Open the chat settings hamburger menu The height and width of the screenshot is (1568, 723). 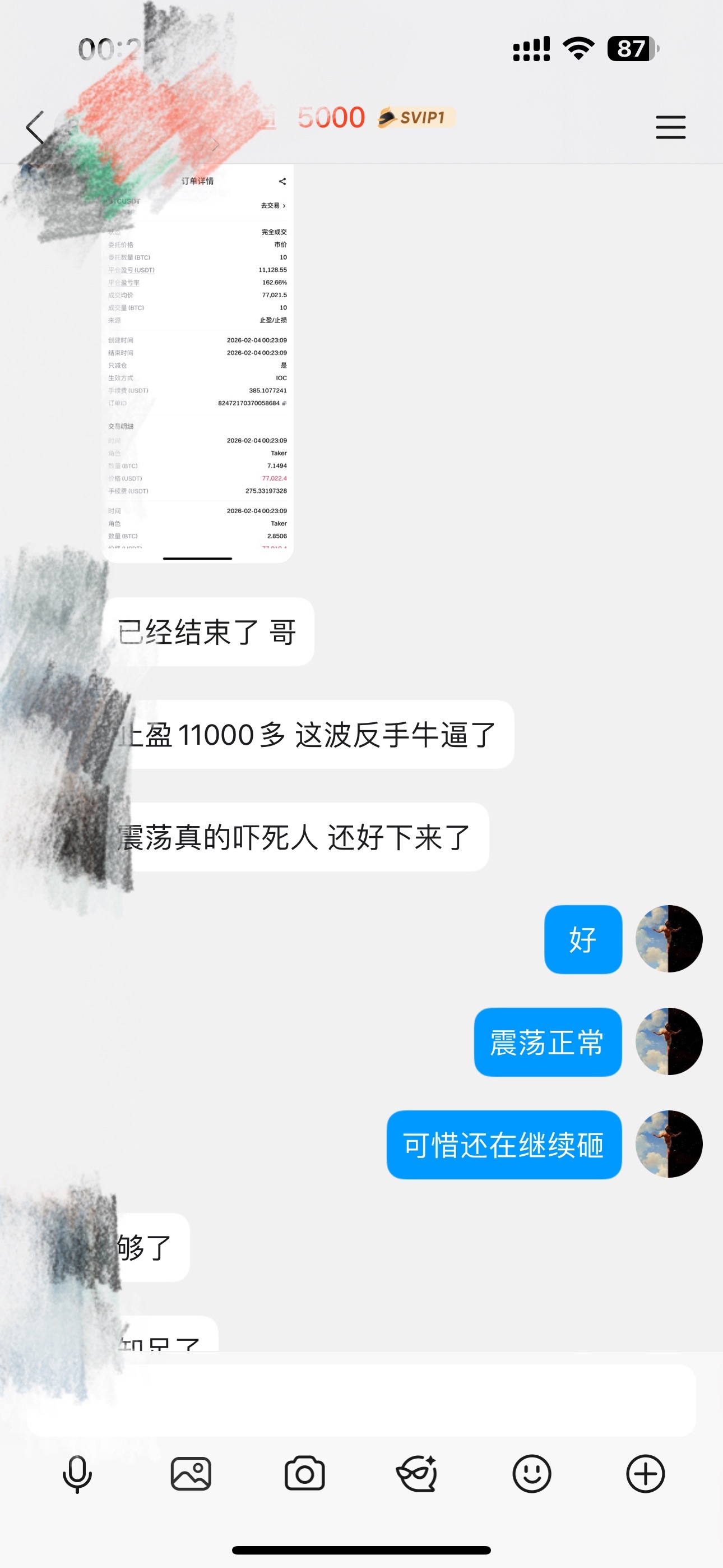pos(671,127)
